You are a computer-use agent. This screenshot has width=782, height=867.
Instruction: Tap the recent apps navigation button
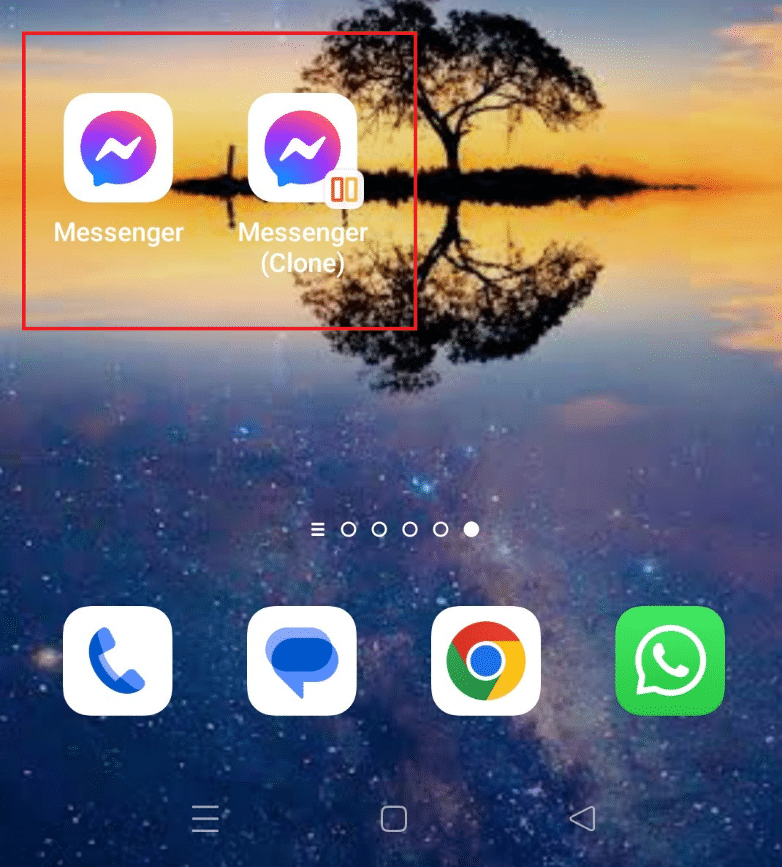tap(205, 819)
